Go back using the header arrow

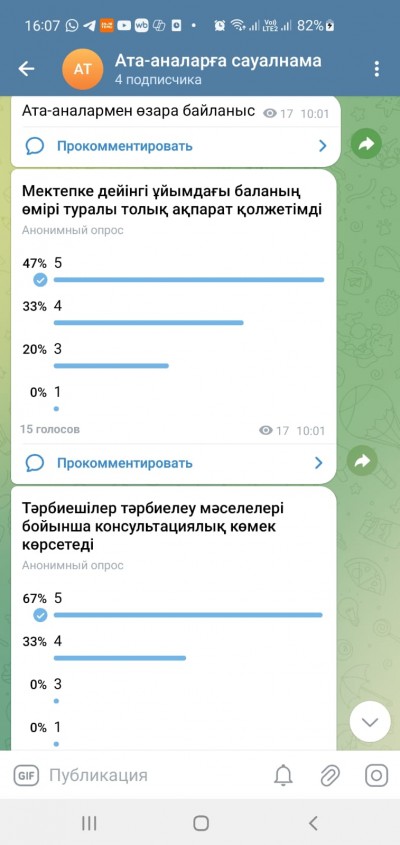click(x=26, y=68)
